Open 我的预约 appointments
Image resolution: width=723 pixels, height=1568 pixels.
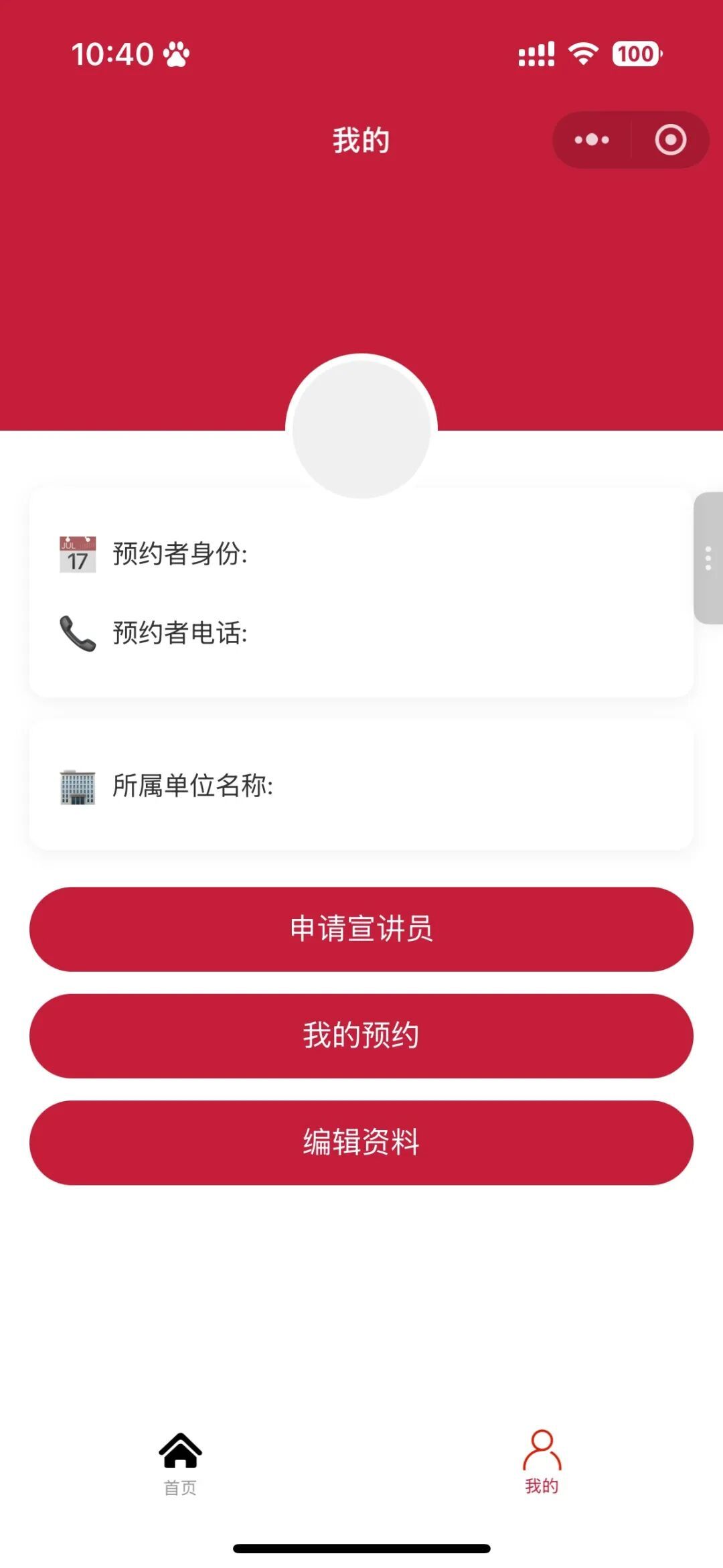(361, 1036)
